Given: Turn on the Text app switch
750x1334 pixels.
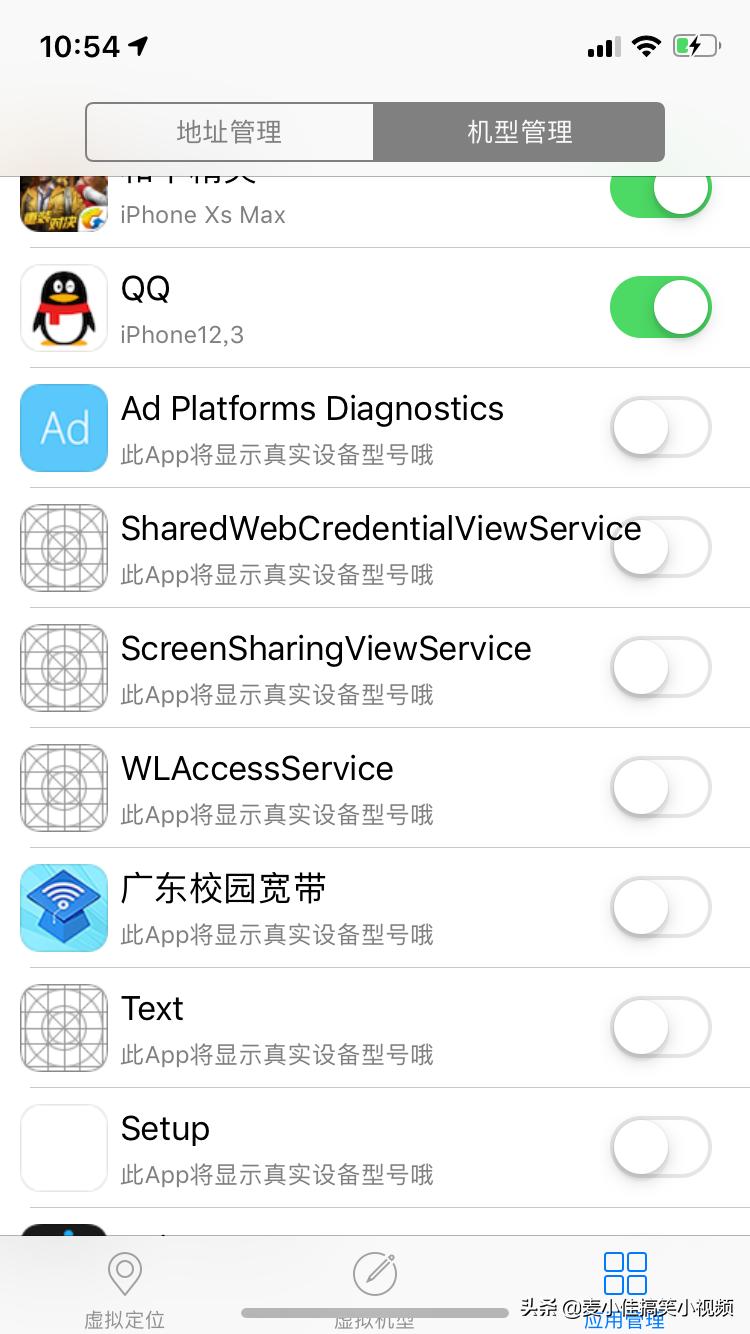Looking at the screenshot, I should (x=660, y=1027).
